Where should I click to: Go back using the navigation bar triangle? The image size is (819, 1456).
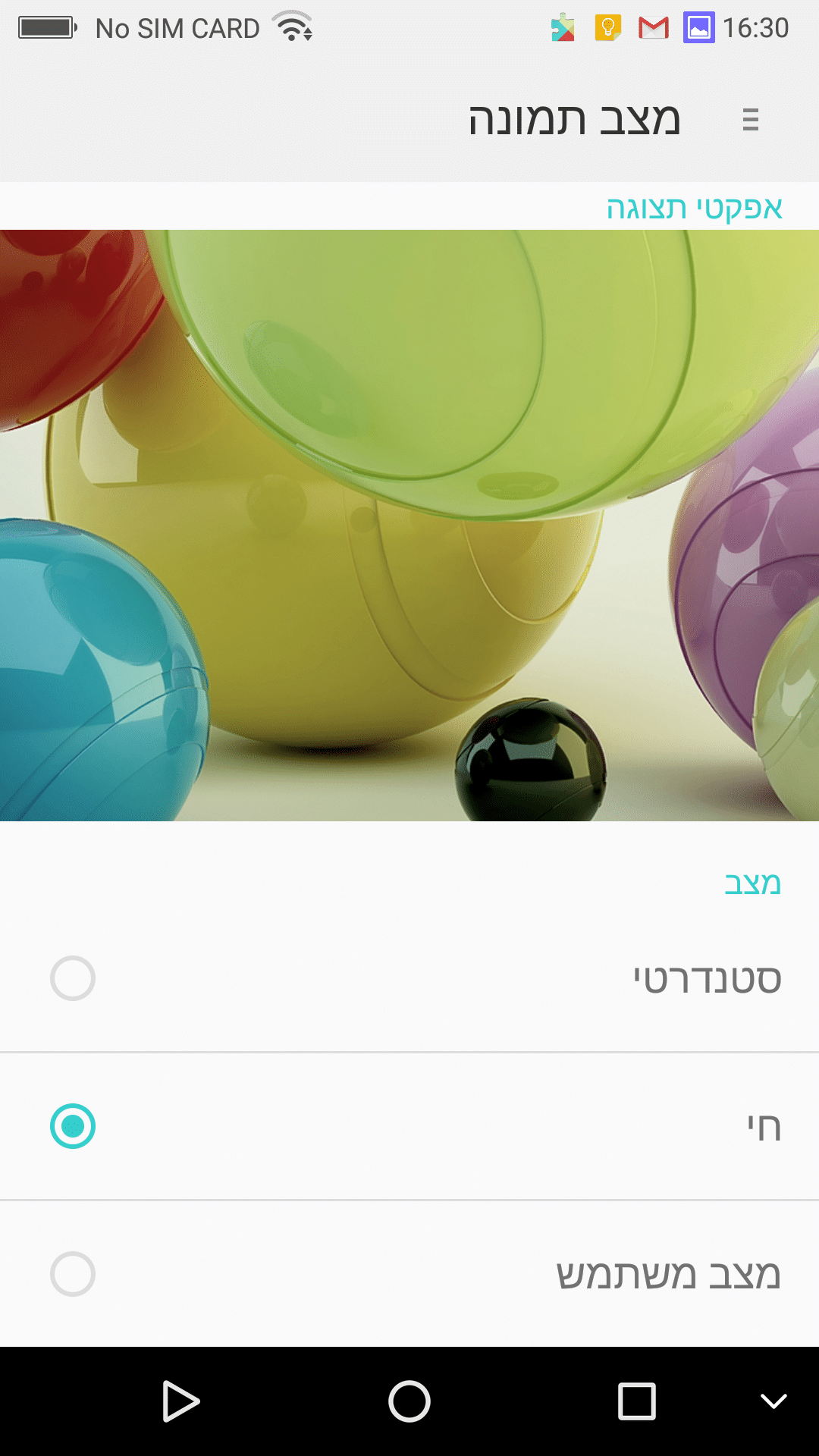[x=181, y=1401]
